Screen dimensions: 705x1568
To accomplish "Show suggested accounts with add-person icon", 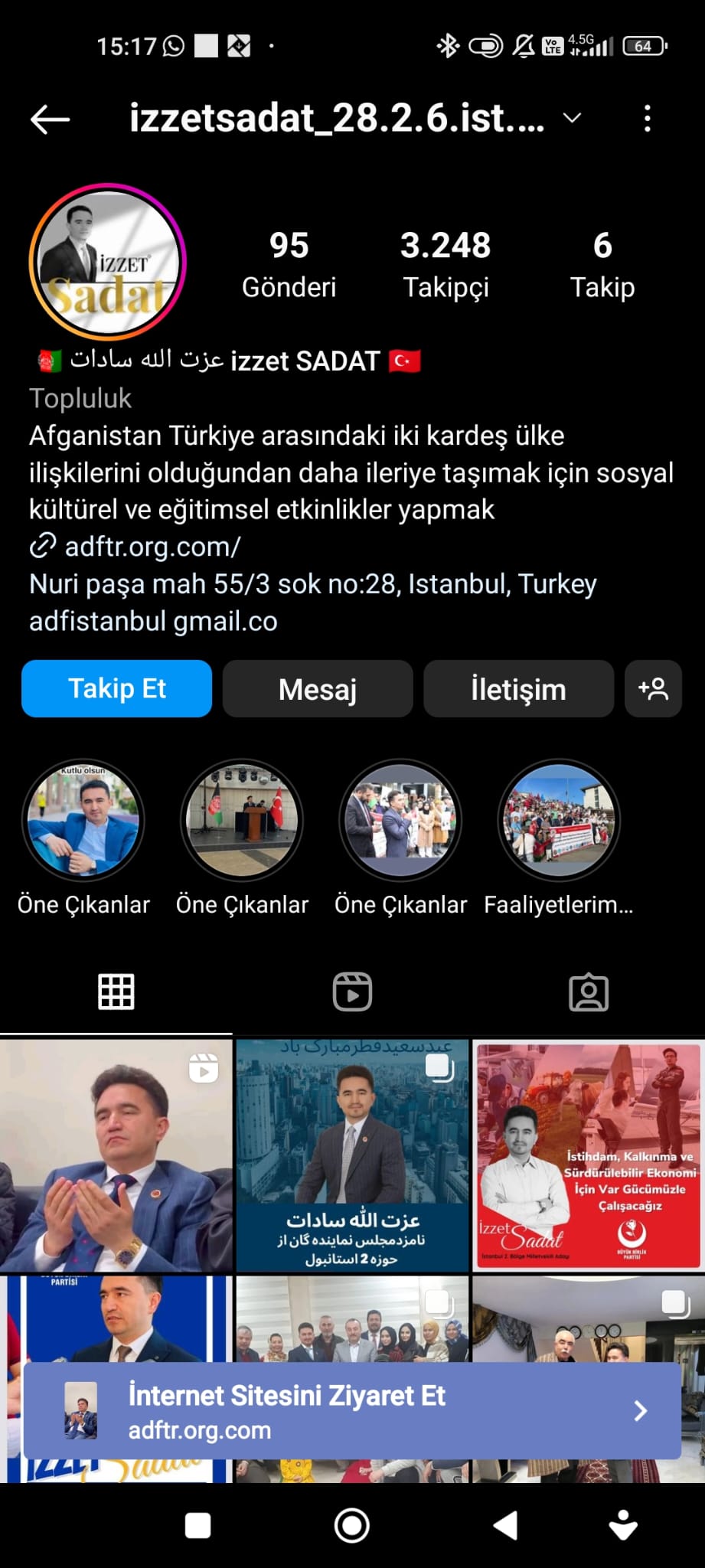I will click(x=653, y=688).
